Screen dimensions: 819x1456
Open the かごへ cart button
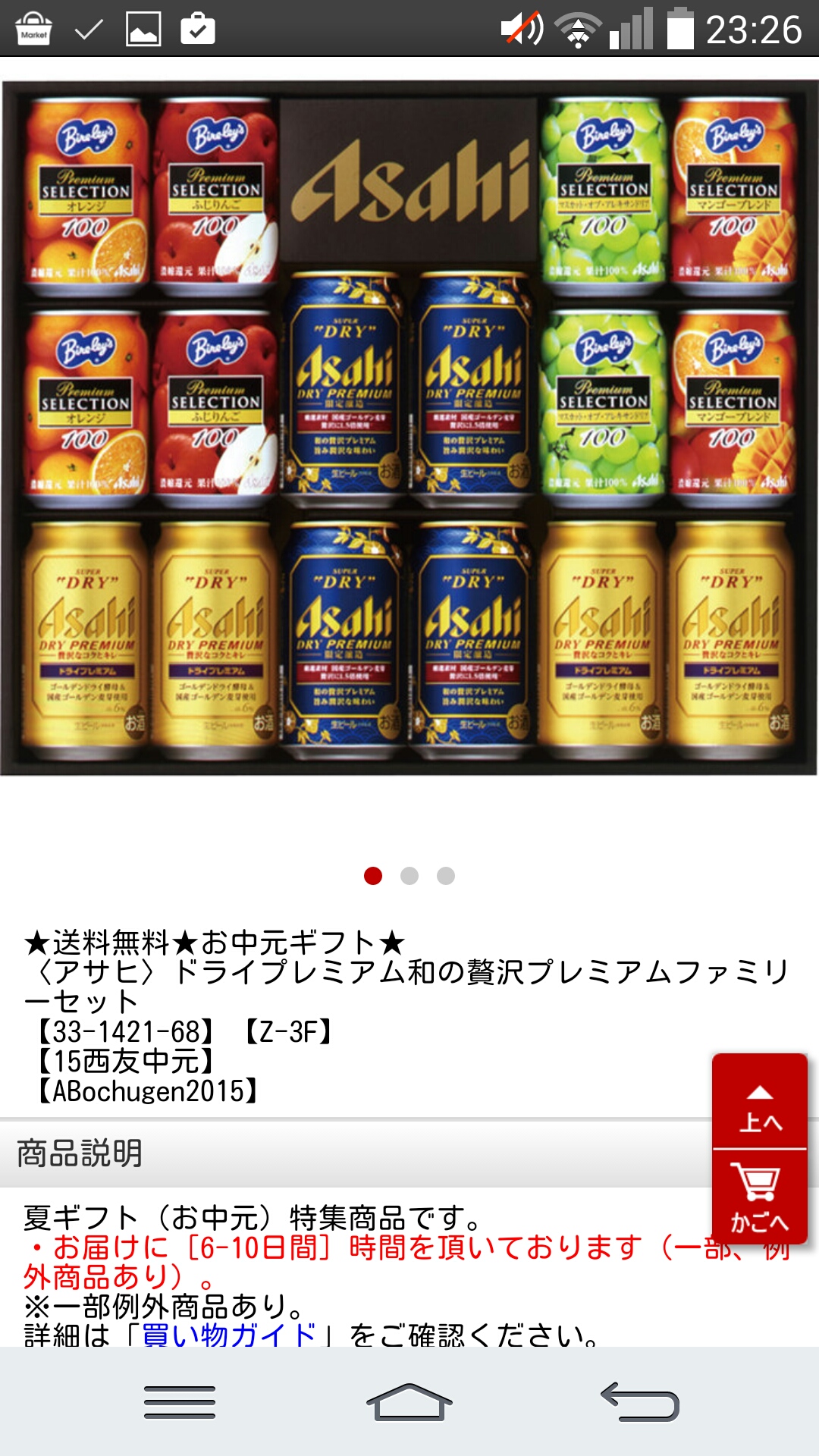click(759, 1198)
